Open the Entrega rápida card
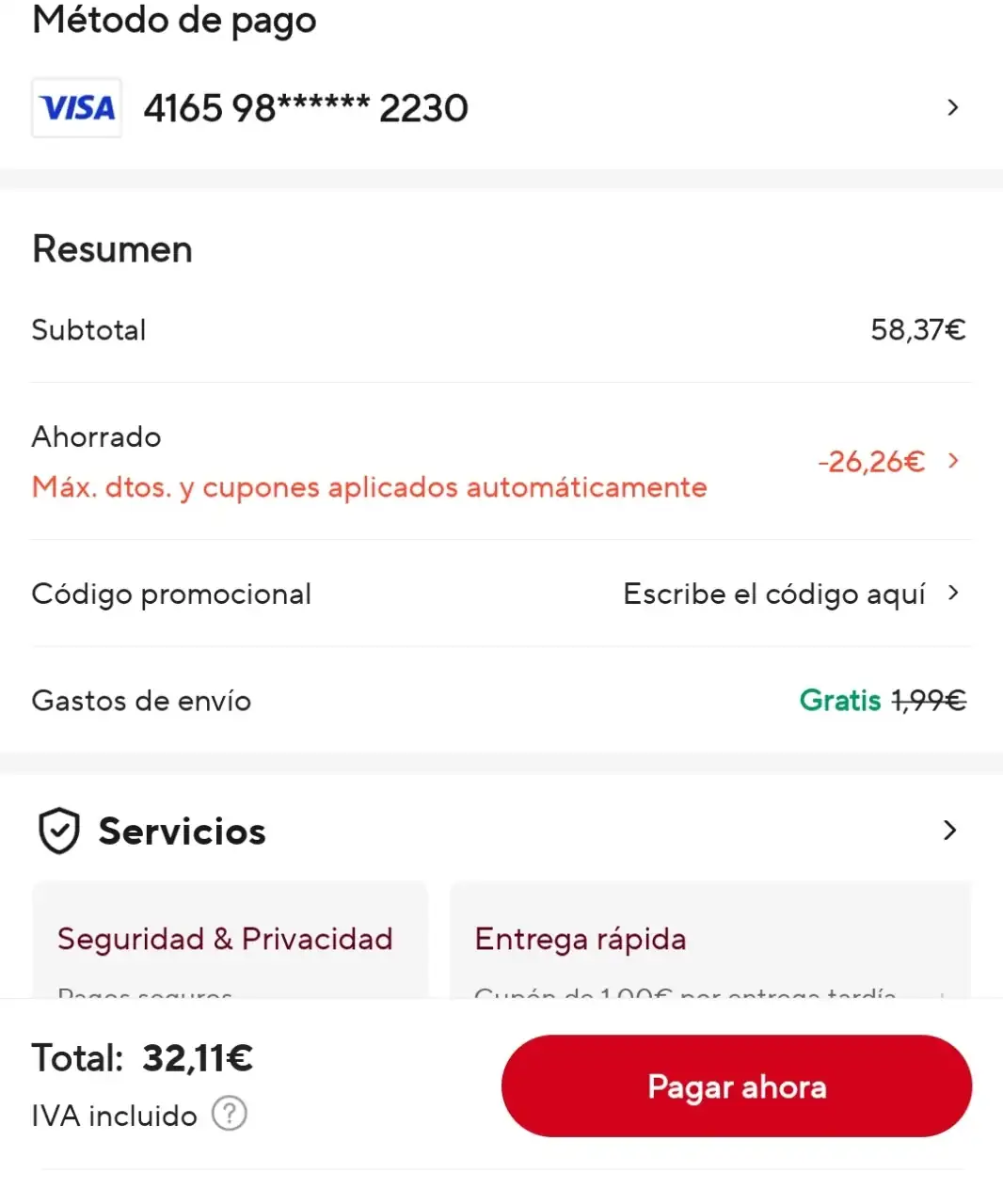This screenshot has height=1204, width=1003. click(709, 940)
